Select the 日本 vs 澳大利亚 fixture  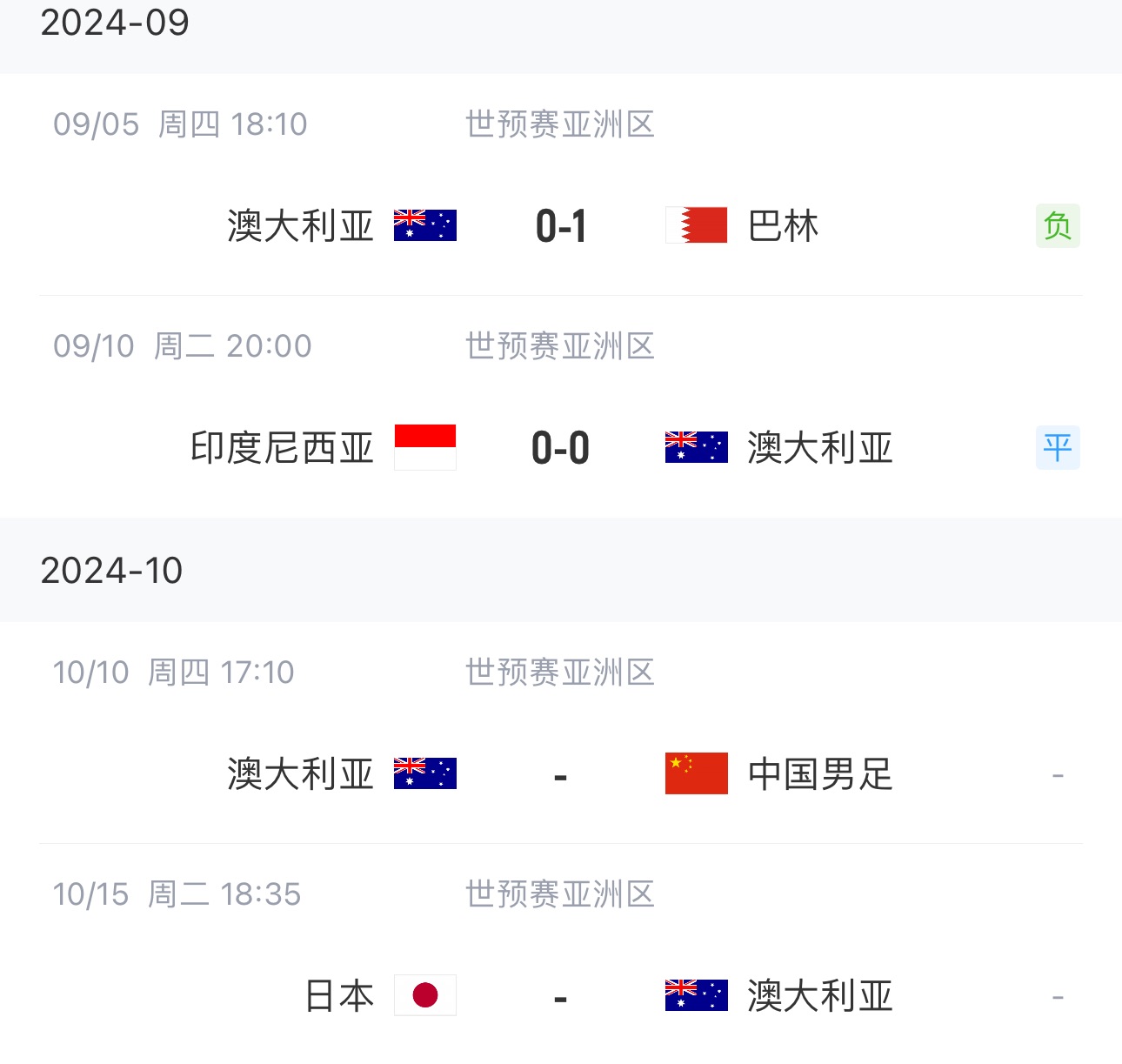[561, 996]
